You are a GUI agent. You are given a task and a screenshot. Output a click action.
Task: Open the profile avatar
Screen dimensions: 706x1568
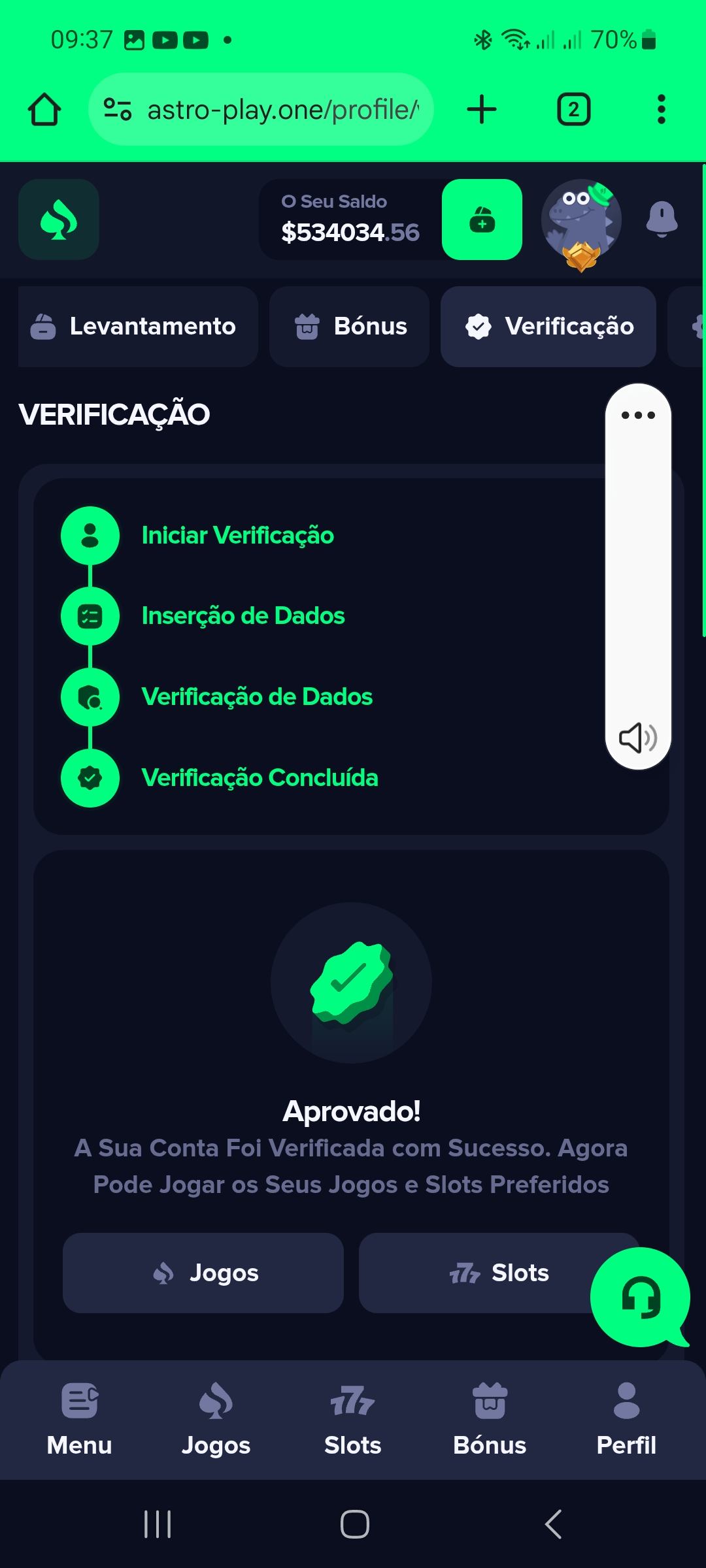pyautogui.click(x=581, y=221)
